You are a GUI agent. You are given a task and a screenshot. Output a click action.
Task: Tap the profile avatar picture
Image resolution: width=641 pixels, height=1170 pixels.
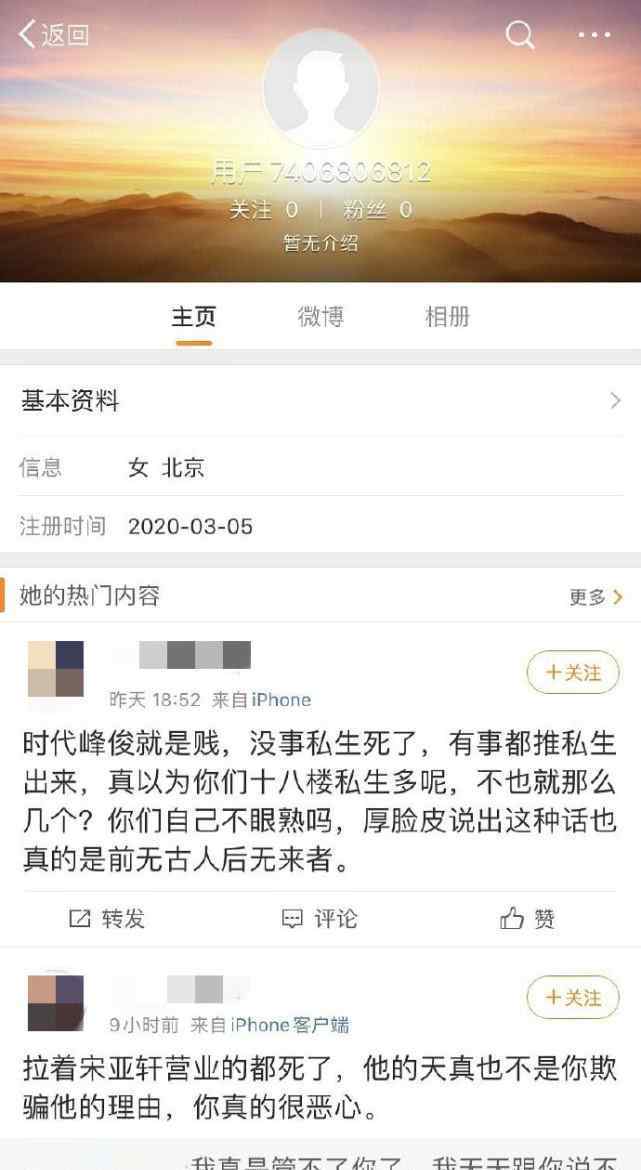321,90
